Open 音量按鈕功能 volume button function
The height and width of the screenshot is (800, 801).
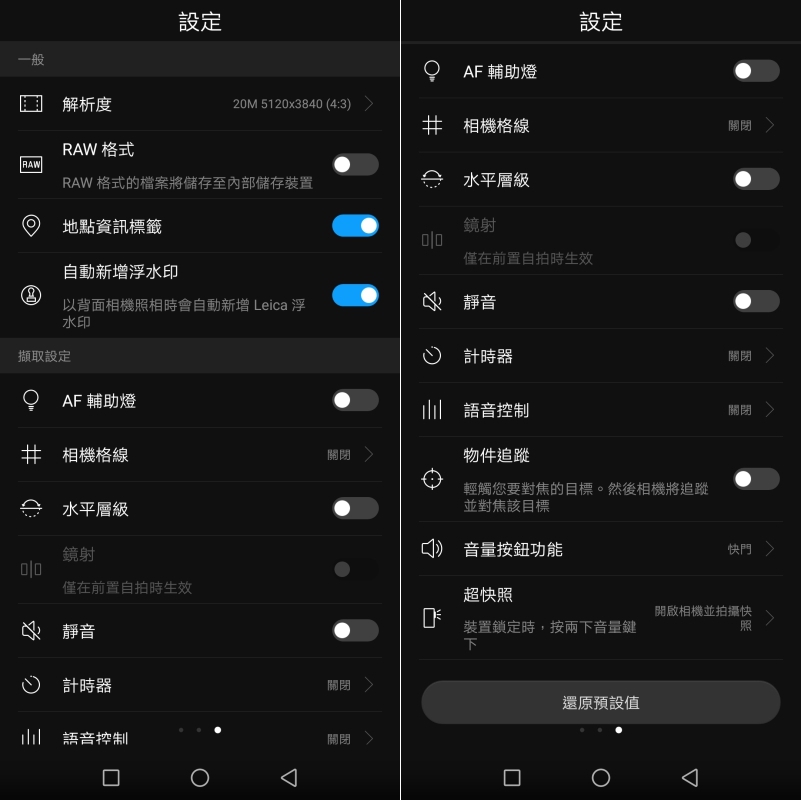[600, 549]
